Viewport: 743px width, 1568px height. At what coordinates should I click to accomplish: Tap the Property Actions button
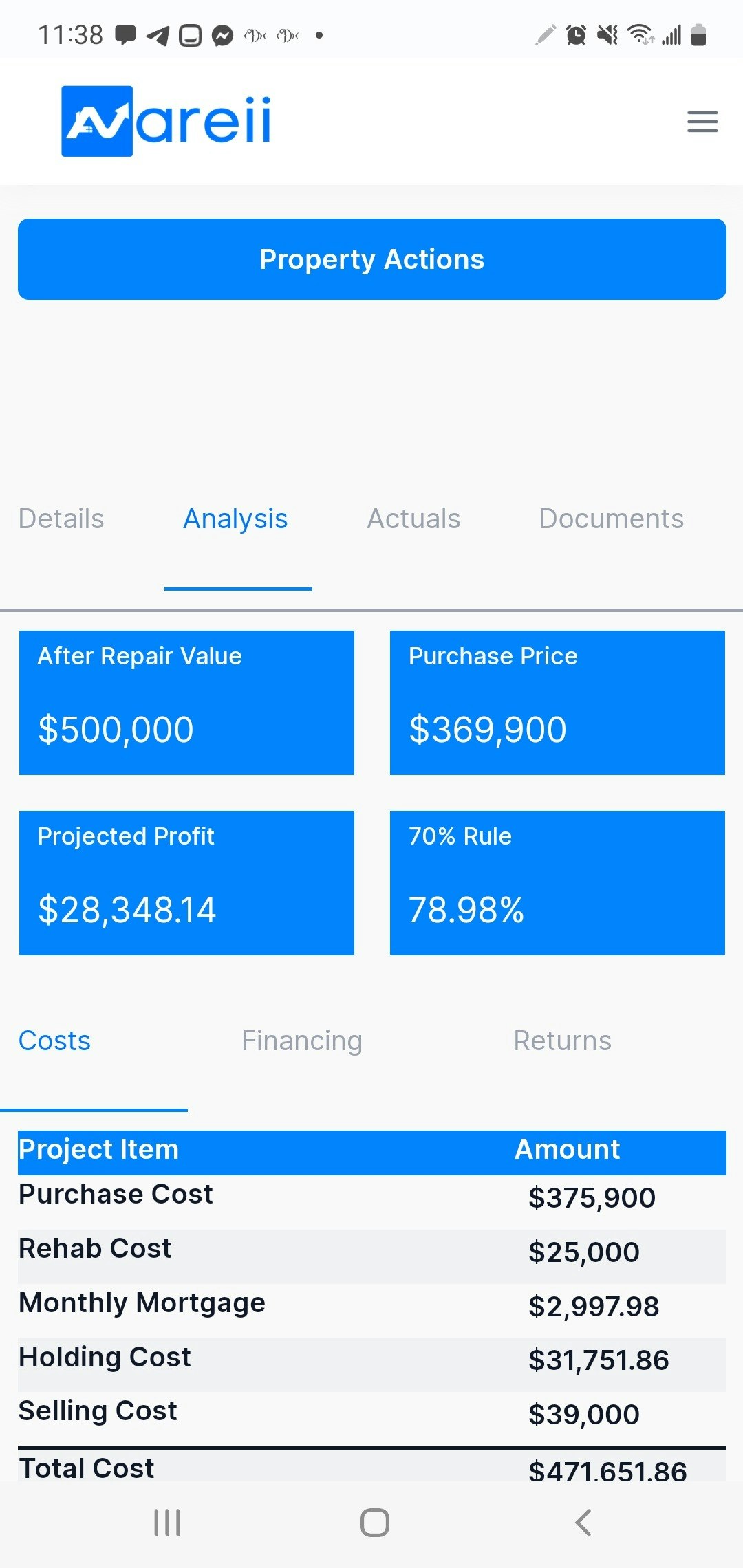point(371,259)
